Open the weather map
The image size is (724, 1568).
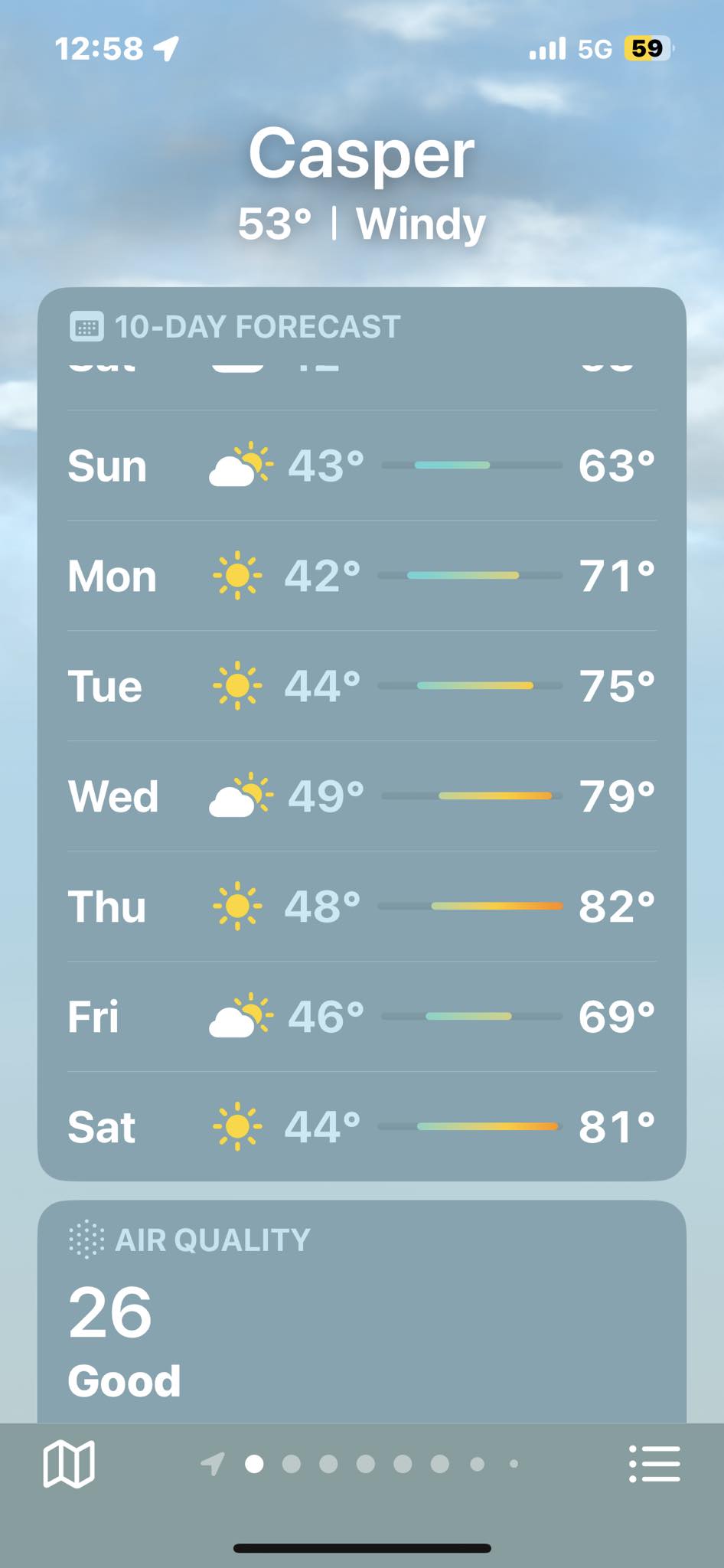pos(69,1463)
